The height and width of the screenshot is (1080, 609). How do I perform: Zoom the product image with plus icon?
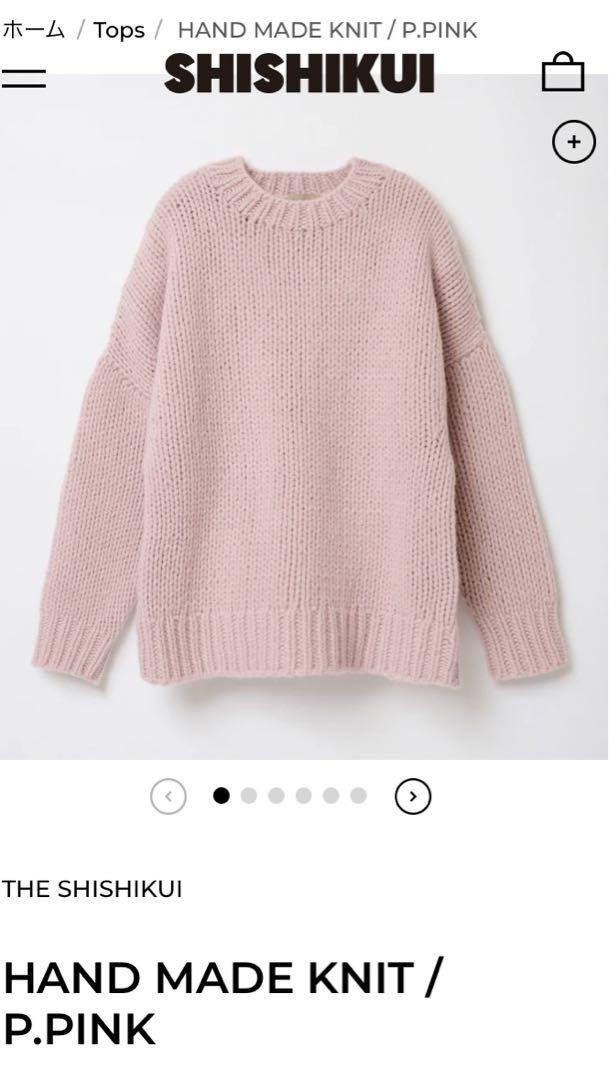pos(573,142)
